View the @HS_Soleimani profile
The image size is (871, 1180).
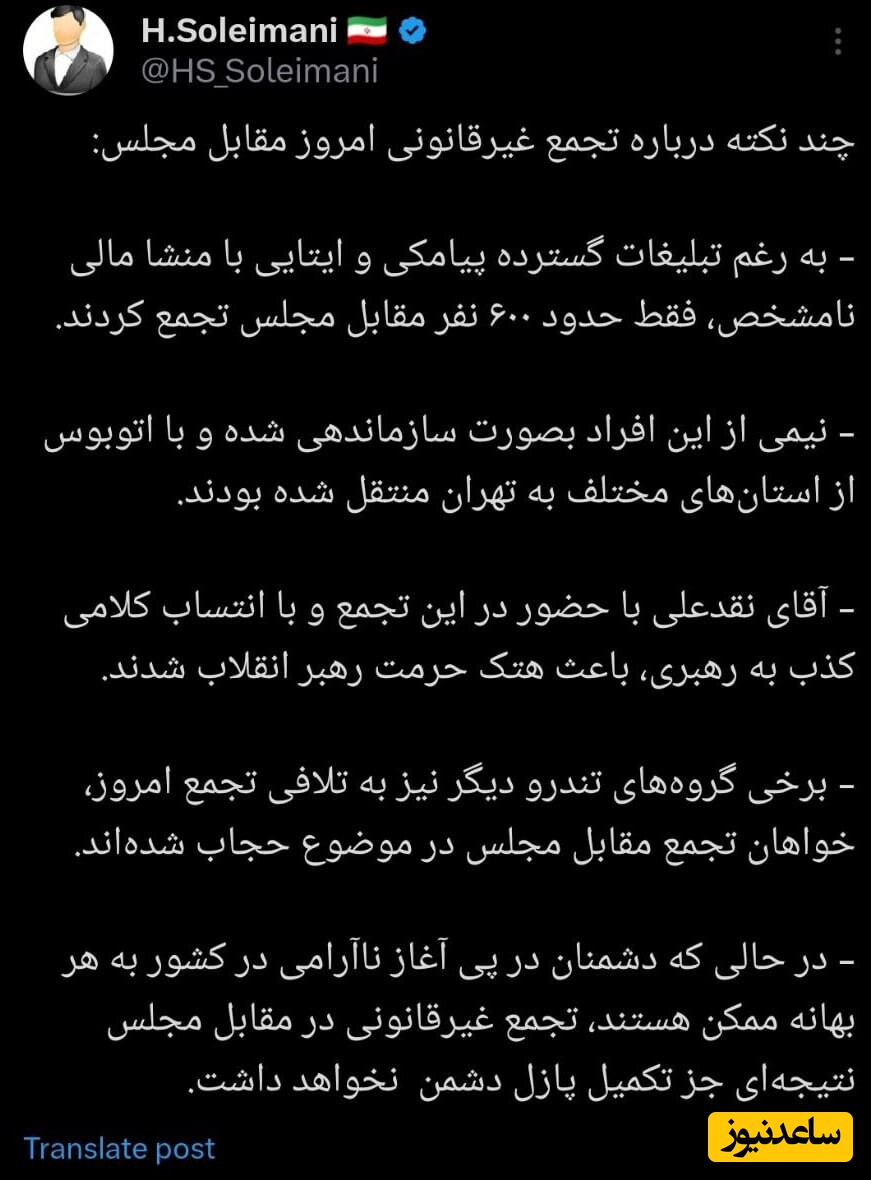260,71
